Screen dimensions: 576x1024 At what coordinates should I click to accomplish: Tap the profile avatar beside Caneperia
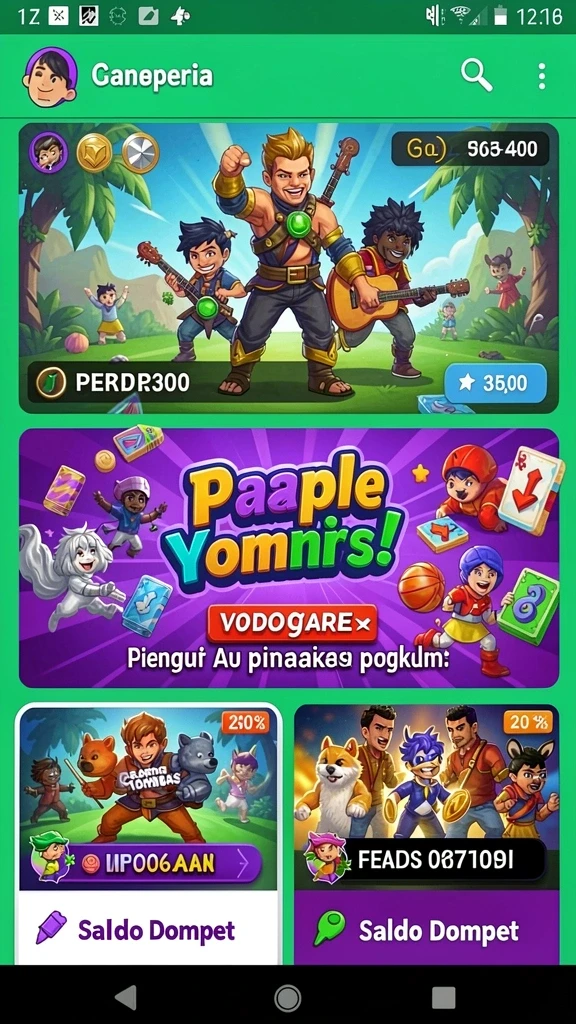[x=50, y=77]
